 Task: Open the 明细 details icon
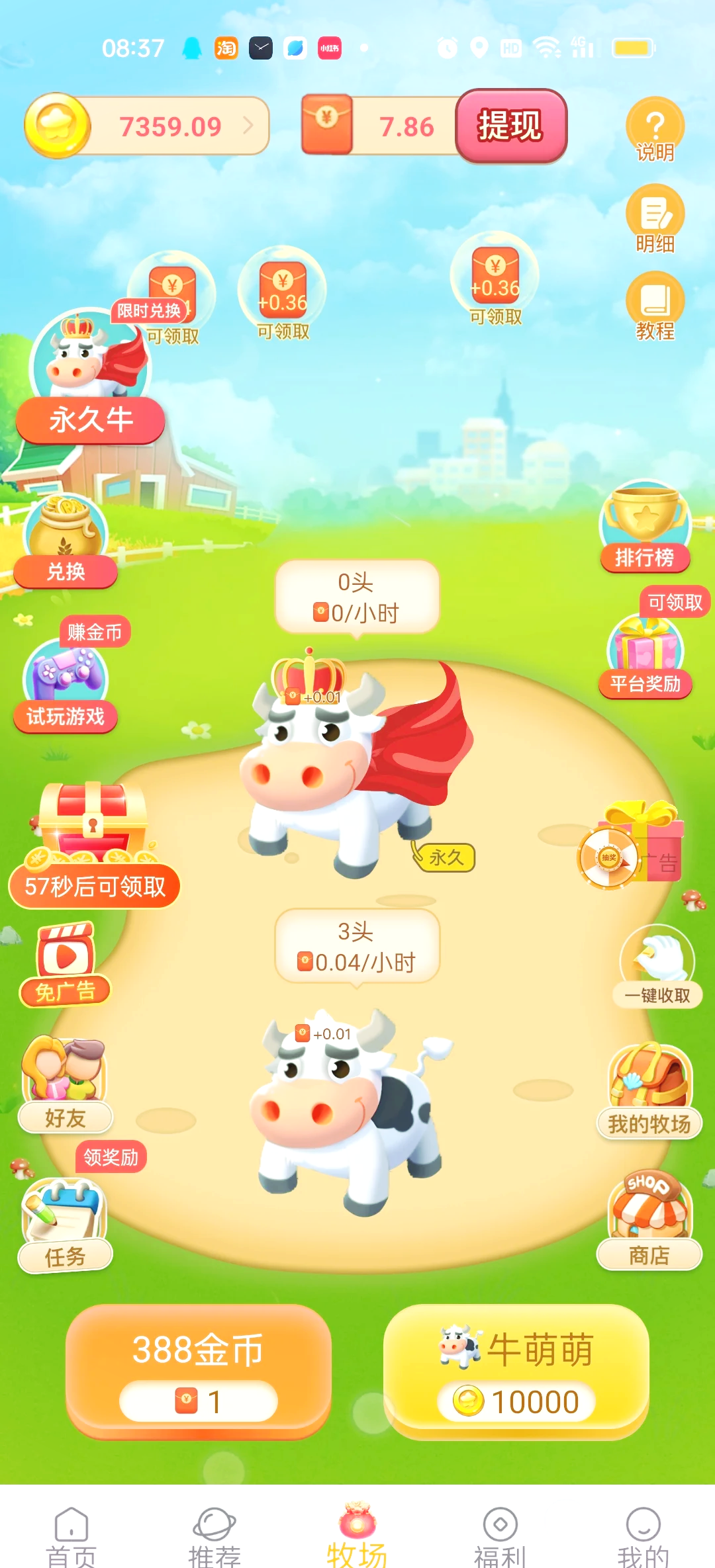pyautogui.click(x=654, y=218)
